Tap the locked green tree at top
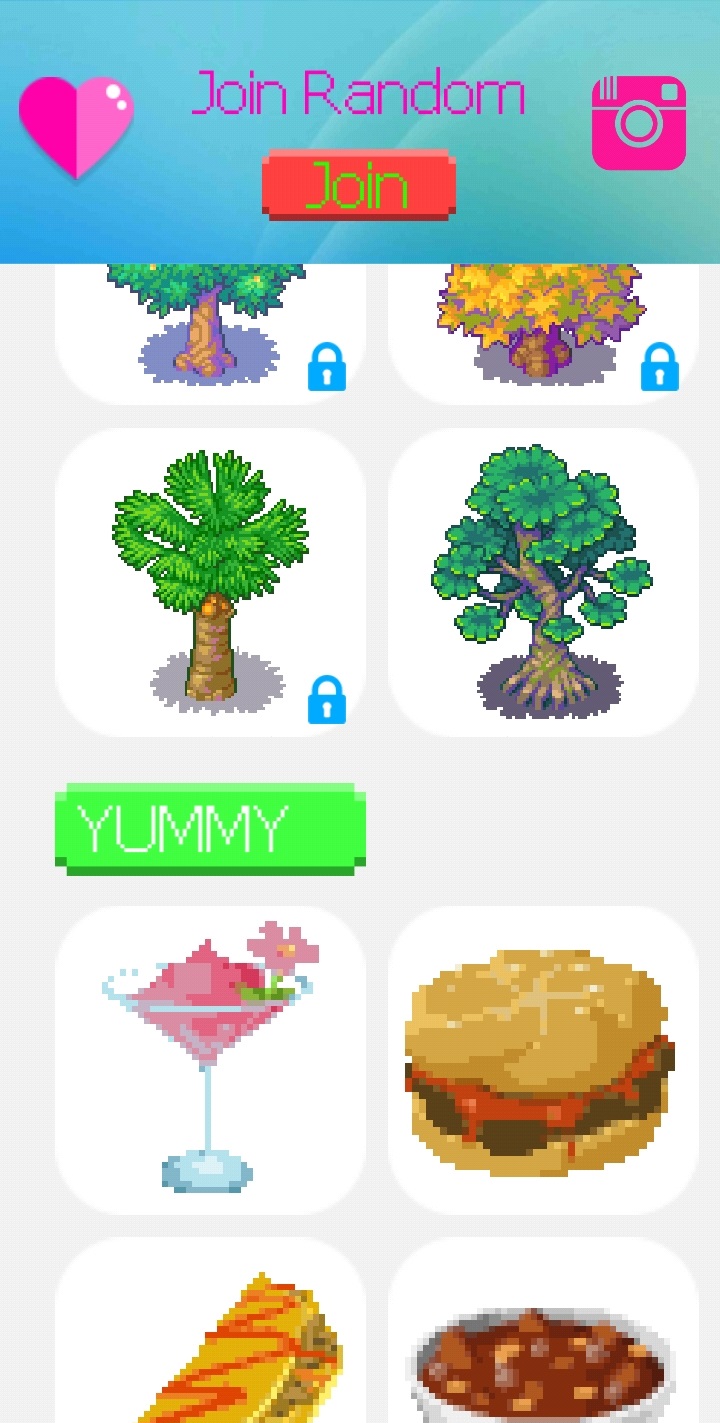 click(210, 333)
